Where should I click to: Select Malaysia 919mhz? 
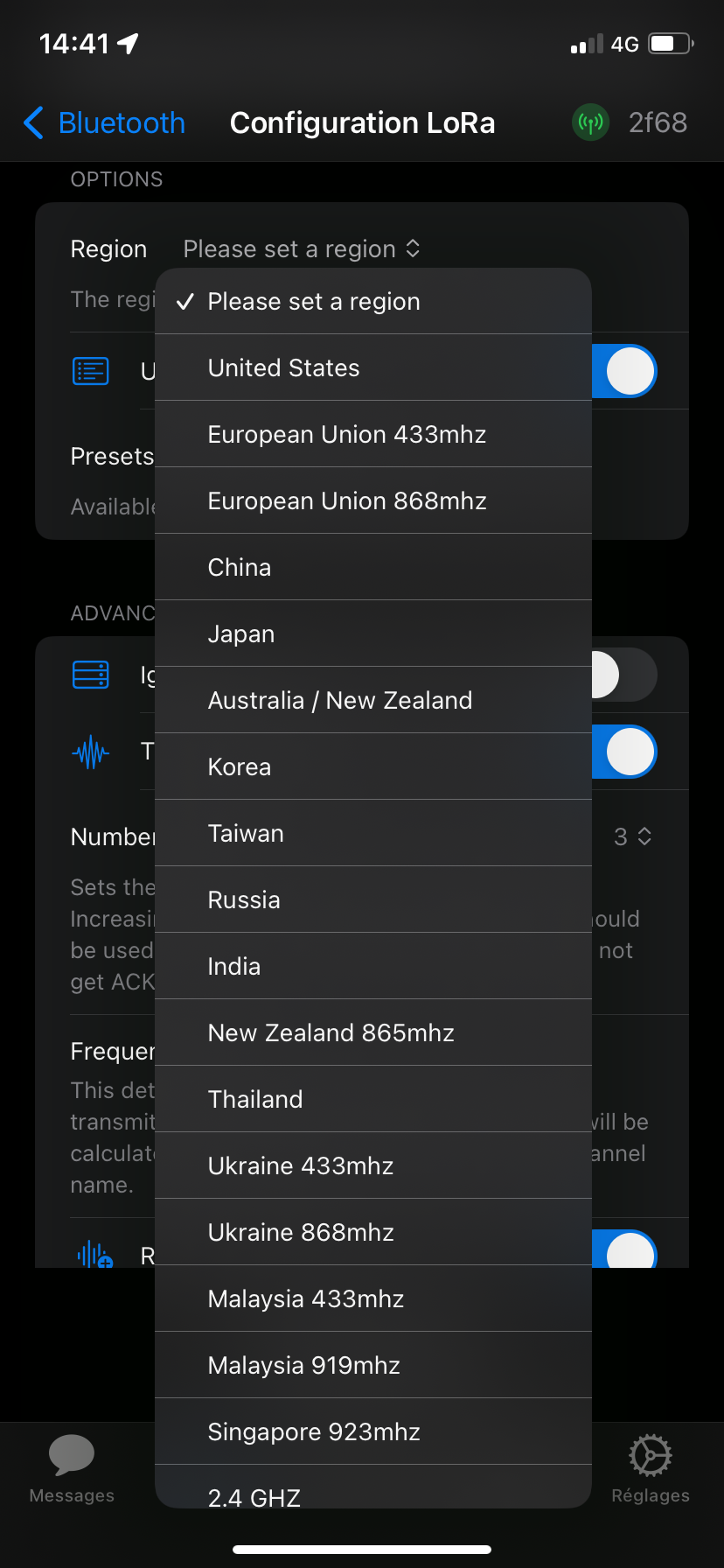point(373,1365)
